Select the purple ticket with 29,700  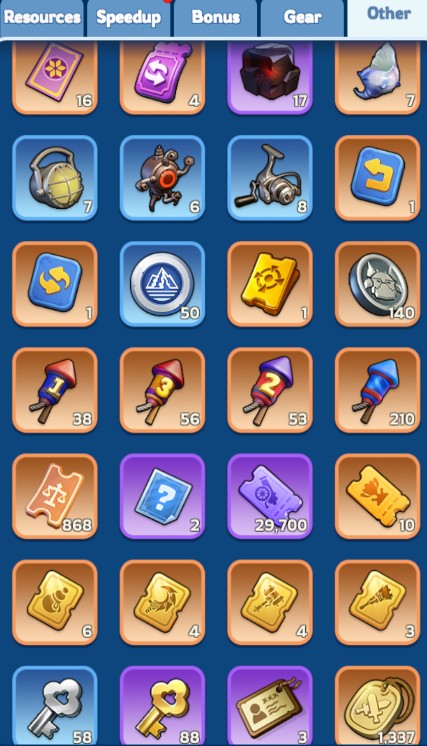(270, 497)
